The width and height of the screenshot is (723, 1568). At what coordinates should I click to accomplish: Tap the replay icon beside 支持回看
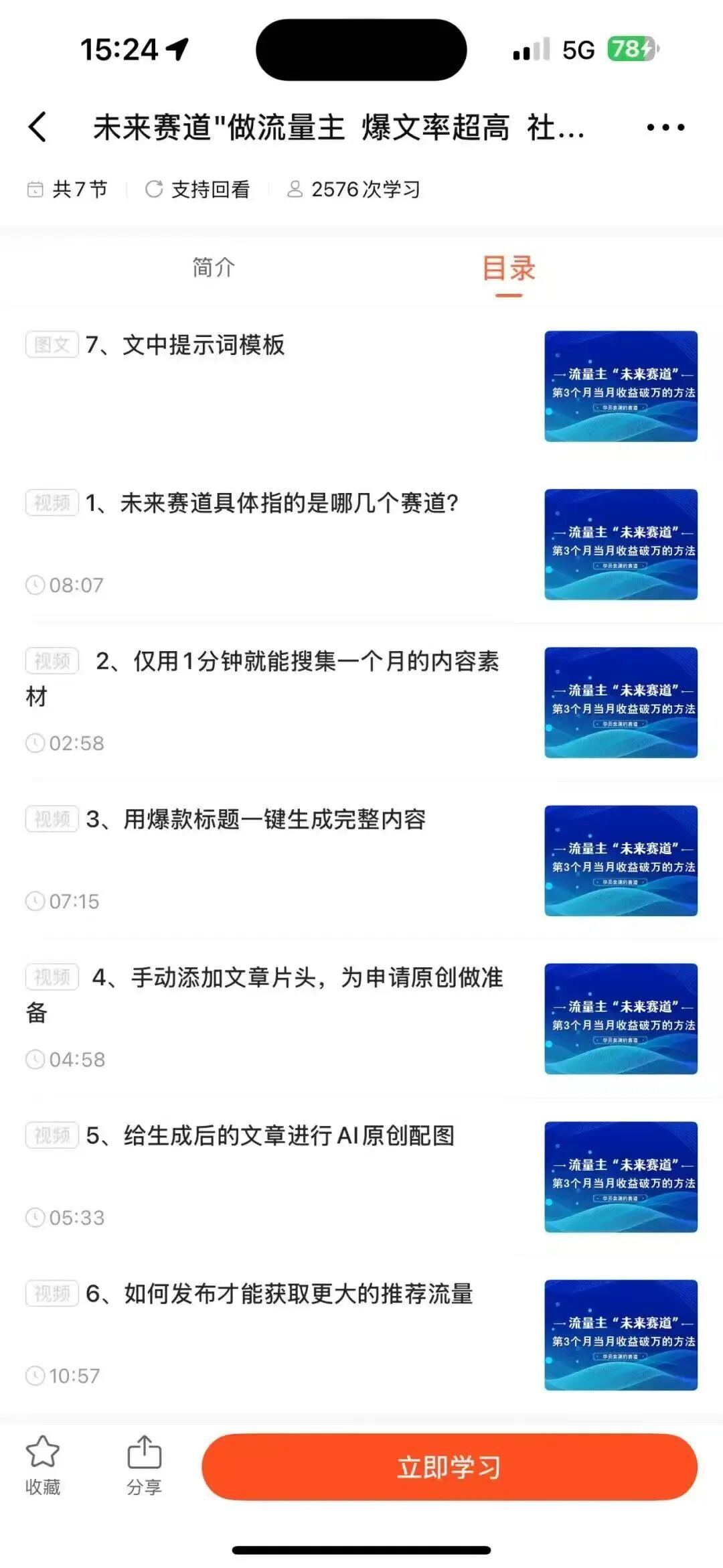153,189
